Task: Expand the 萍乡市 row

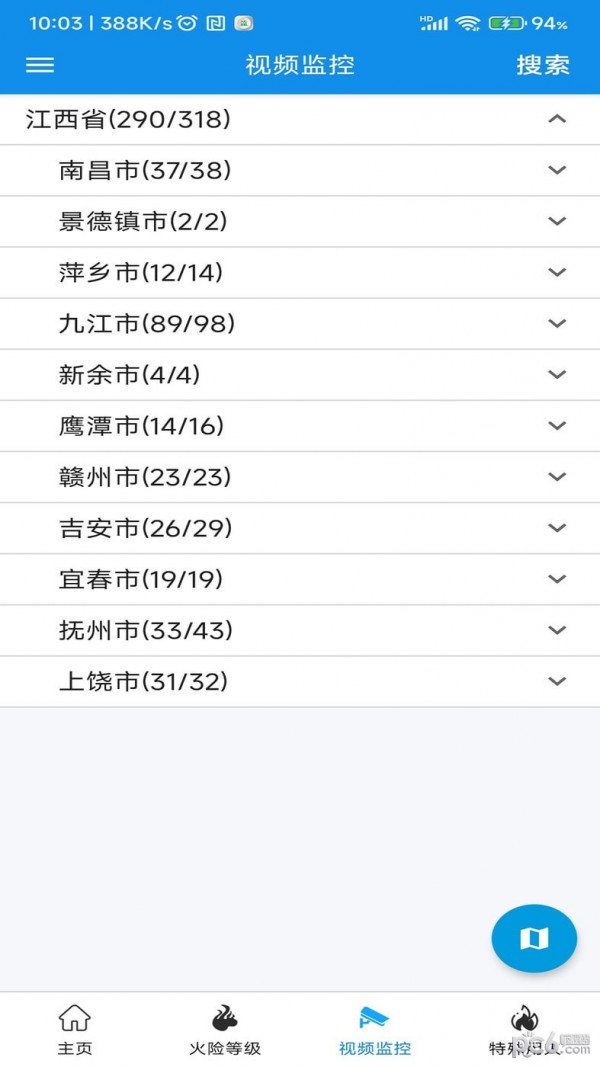Action: click(557, 273)
